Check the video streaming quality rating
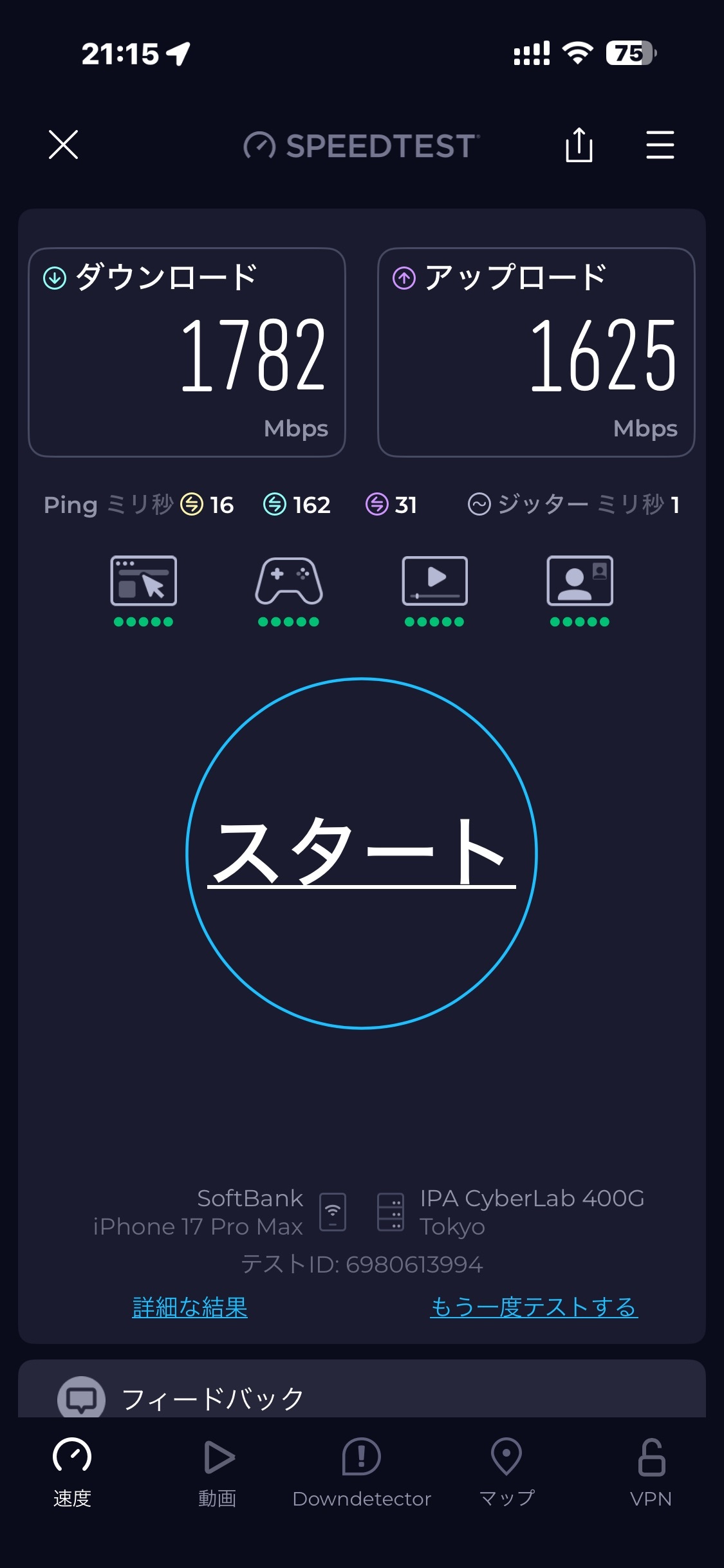This screenshot has width=724, height=1568. pyautogui.click(x=434, y=589)
